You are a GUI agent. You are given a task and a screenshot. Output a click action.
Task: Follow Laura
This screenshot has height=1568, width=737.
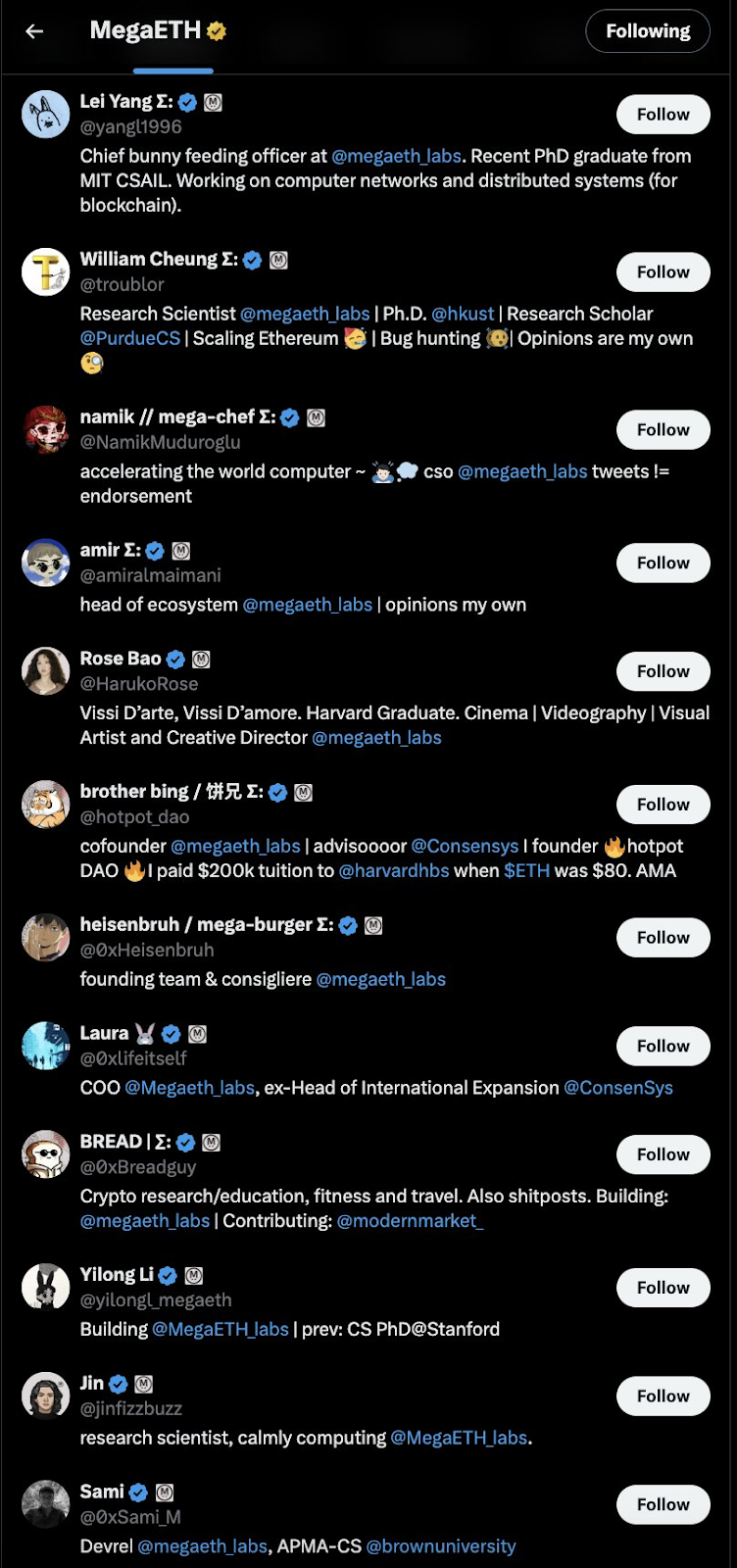663,1047
